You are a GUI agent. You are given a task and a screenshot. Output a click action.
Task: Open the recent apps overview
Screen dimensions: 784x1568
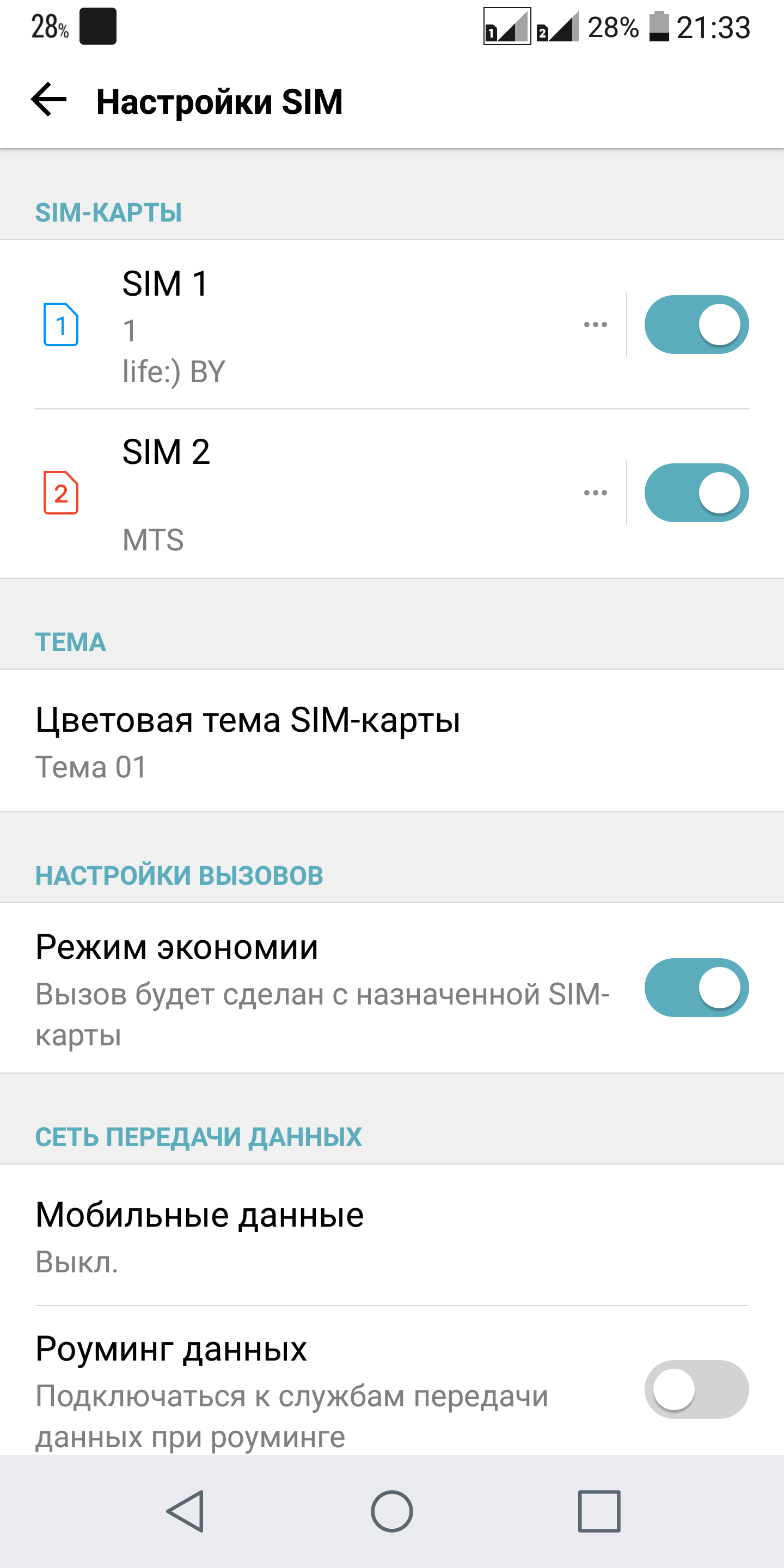[x=599, y=1511]
